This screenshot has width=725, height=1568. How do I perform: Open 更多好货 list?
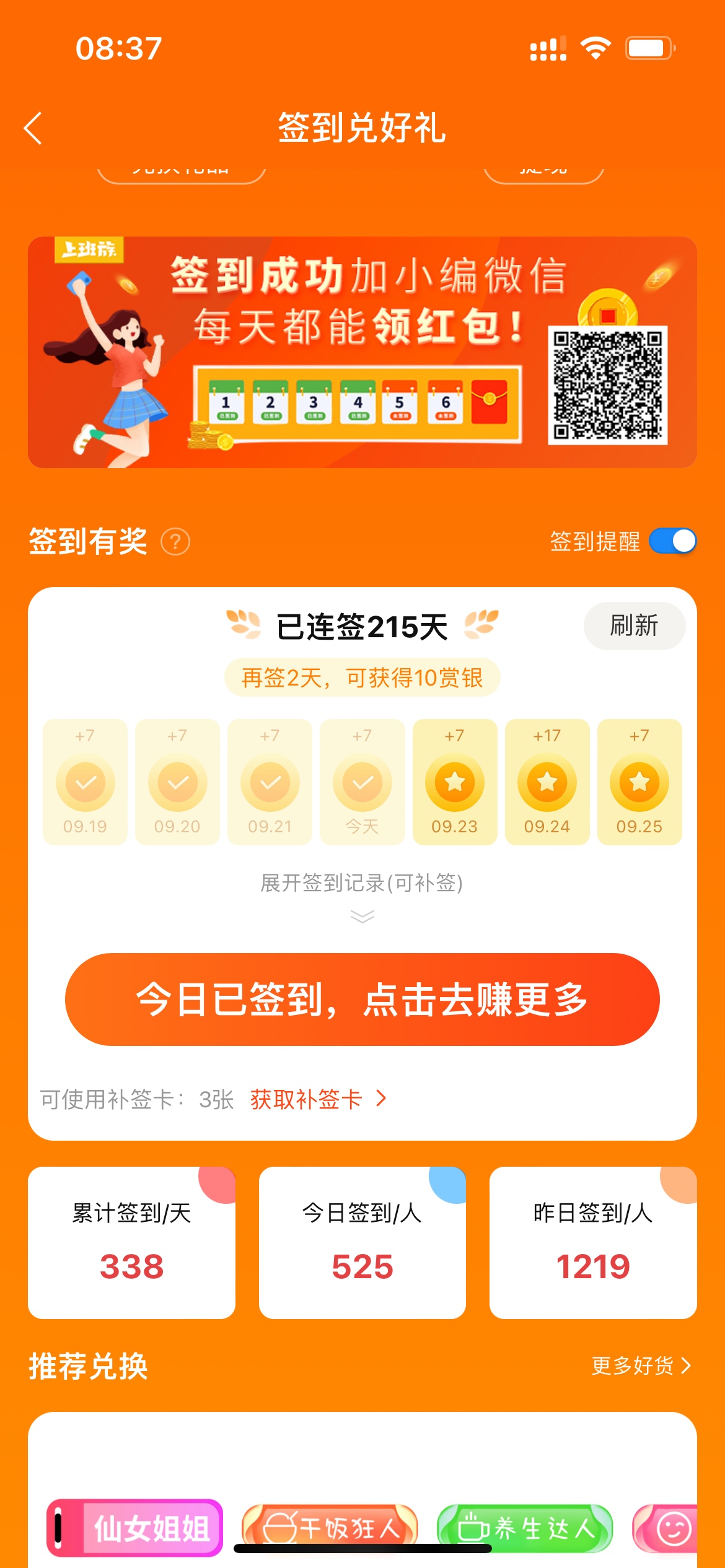point(641,1365)
